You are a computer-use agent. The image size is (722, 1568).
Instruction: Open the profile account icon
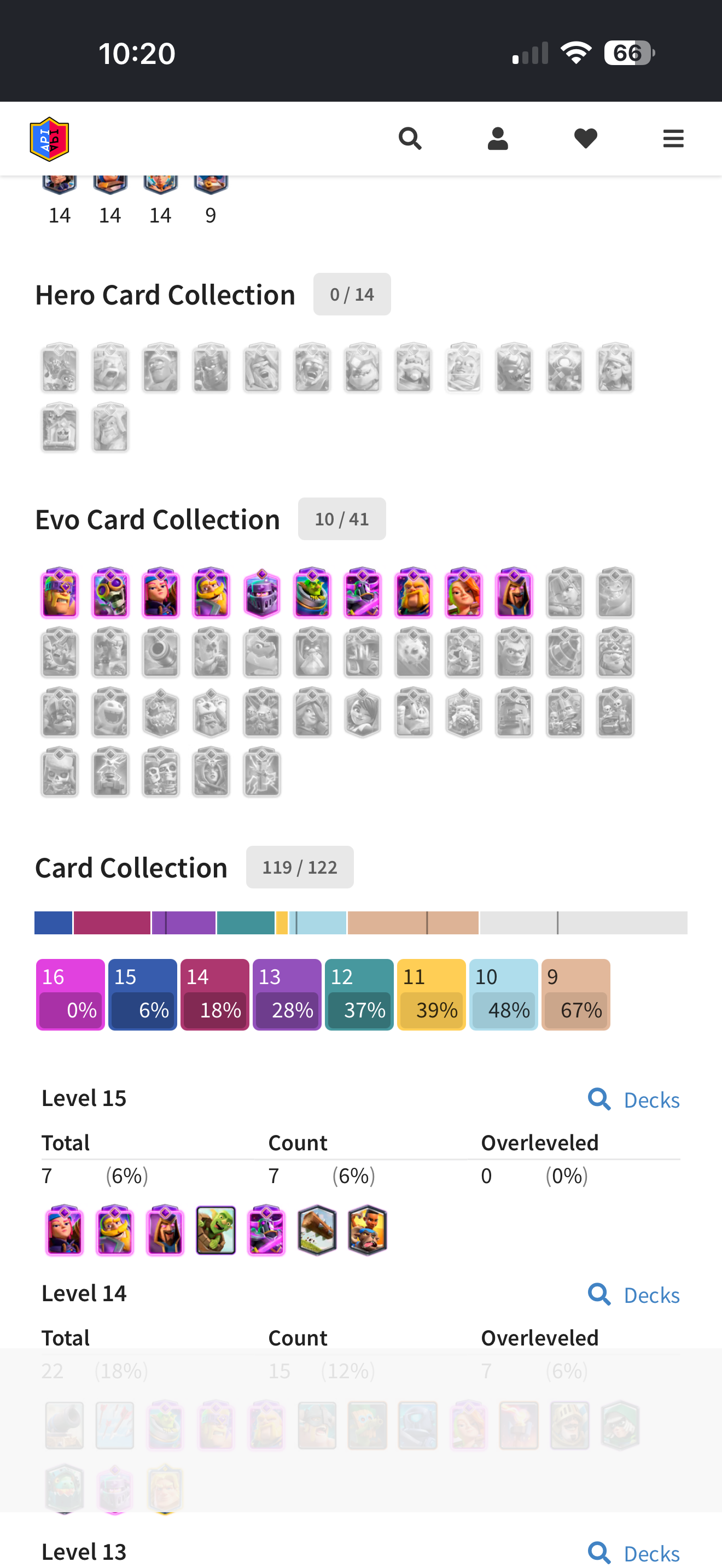click(497, 139)
